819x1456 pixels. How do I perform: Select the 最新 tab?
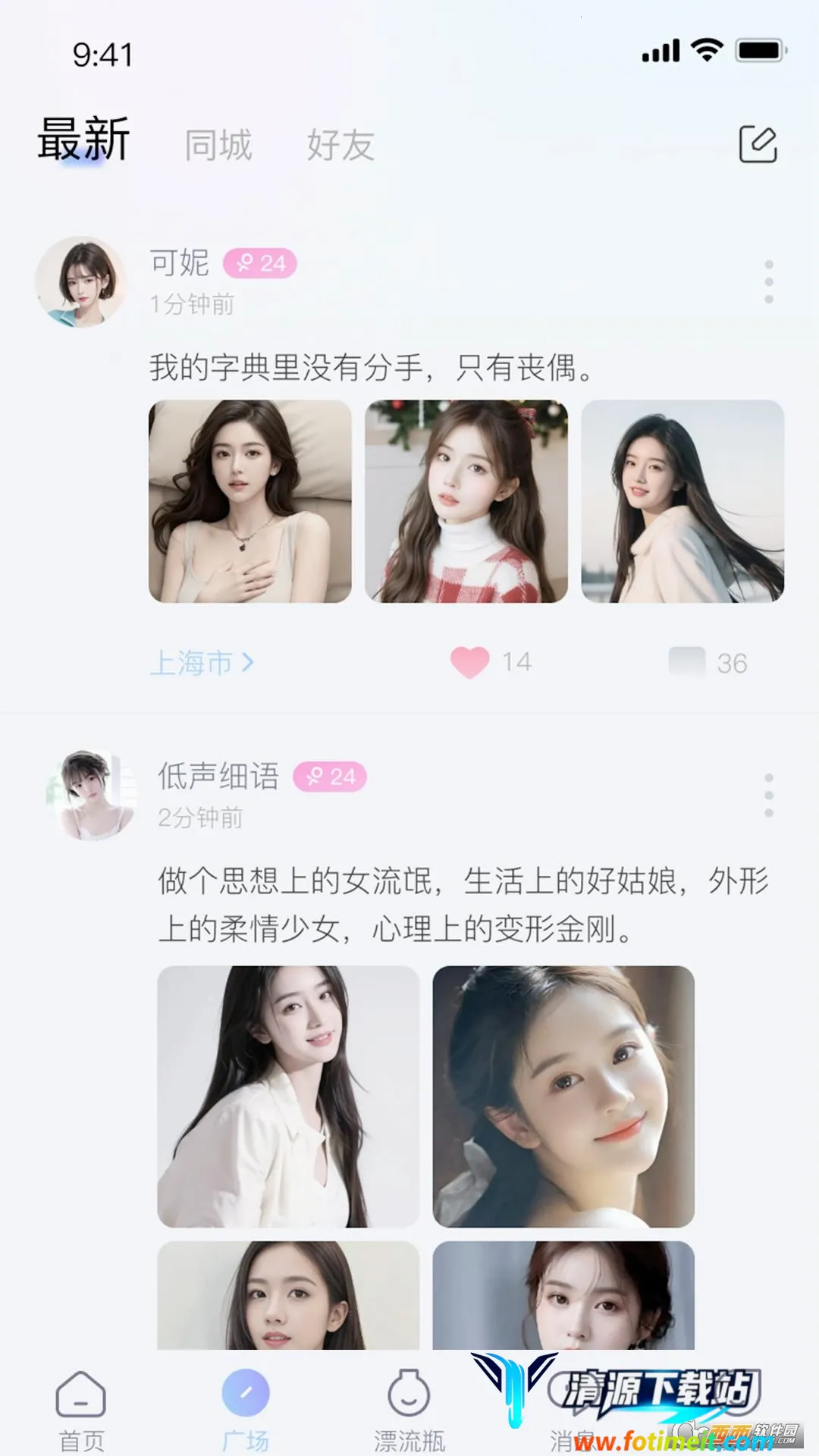(83, 140)
